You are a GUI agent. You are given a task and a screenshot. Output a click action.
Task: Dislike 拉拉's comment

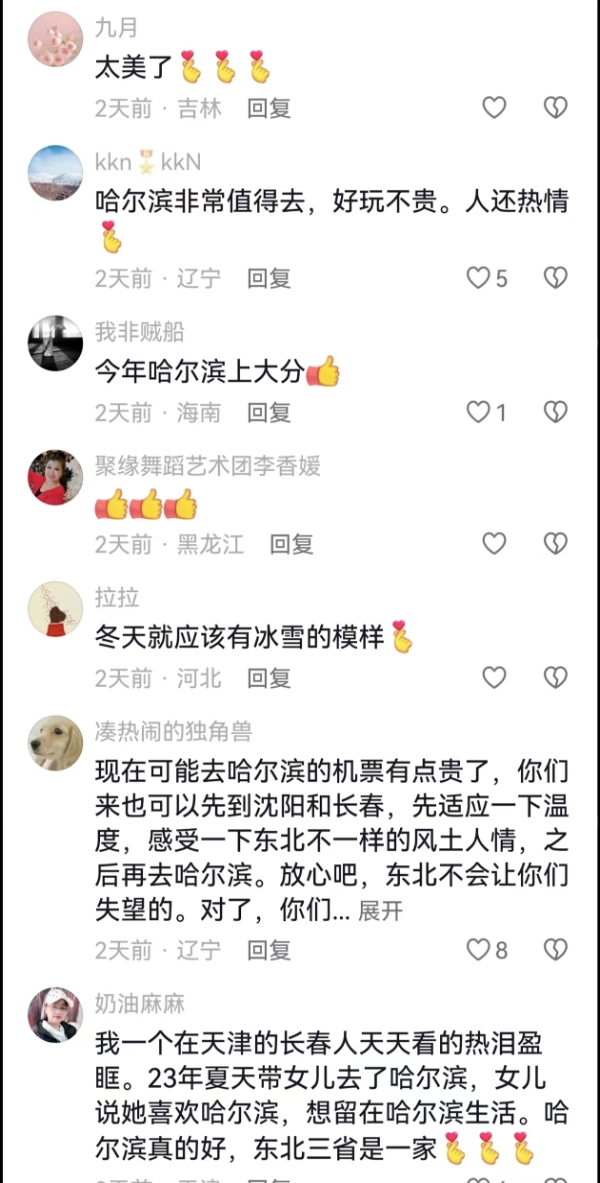(555, 677)
